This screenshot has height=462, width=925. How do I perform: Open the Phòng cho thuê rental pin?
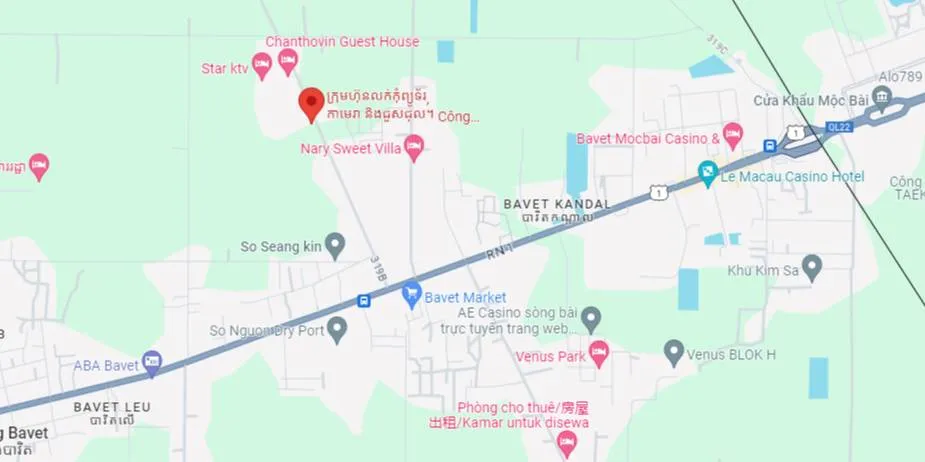click(567, 443)
